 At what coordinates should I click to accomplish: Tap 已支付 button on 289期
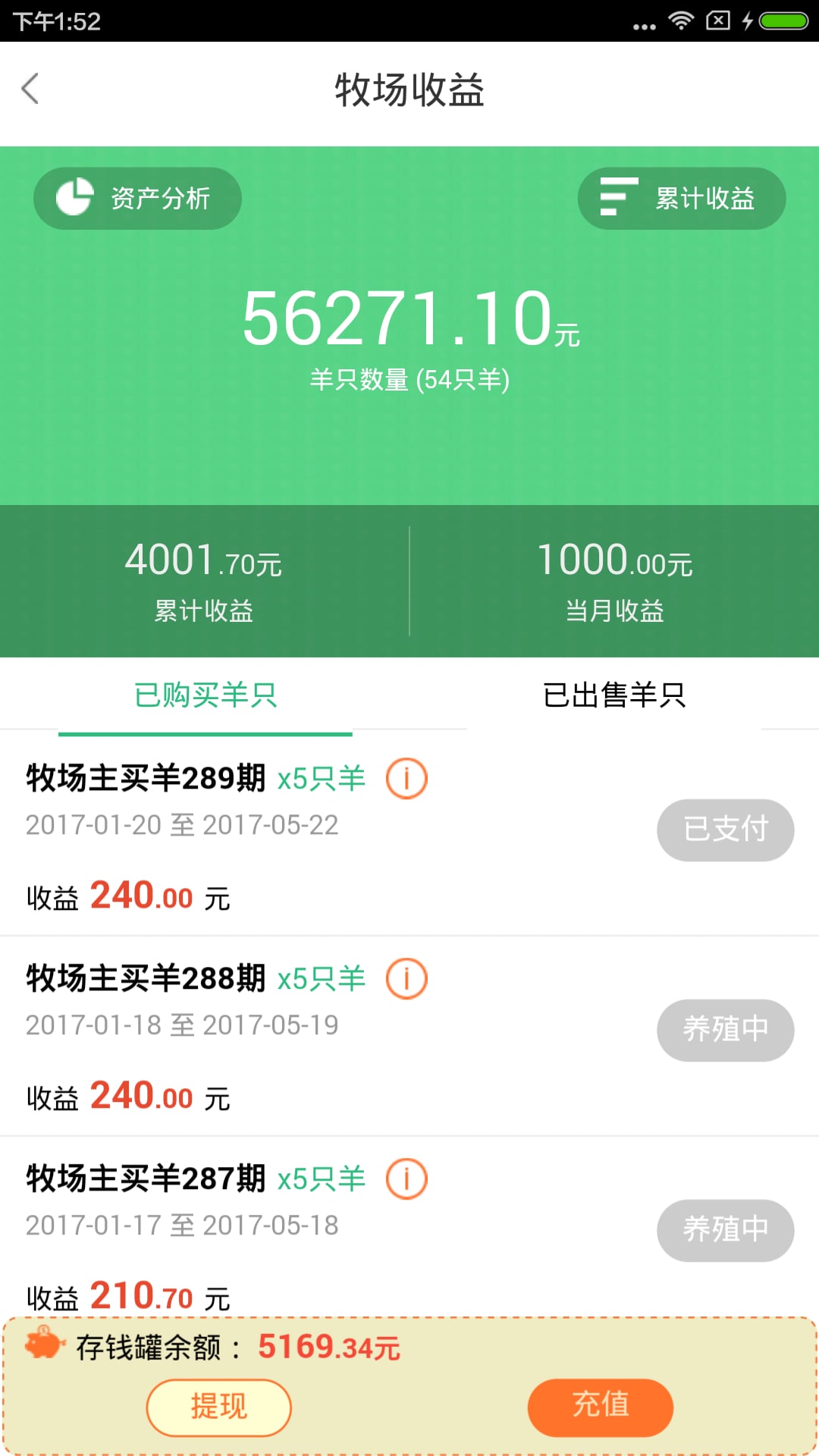coord(726,830)
